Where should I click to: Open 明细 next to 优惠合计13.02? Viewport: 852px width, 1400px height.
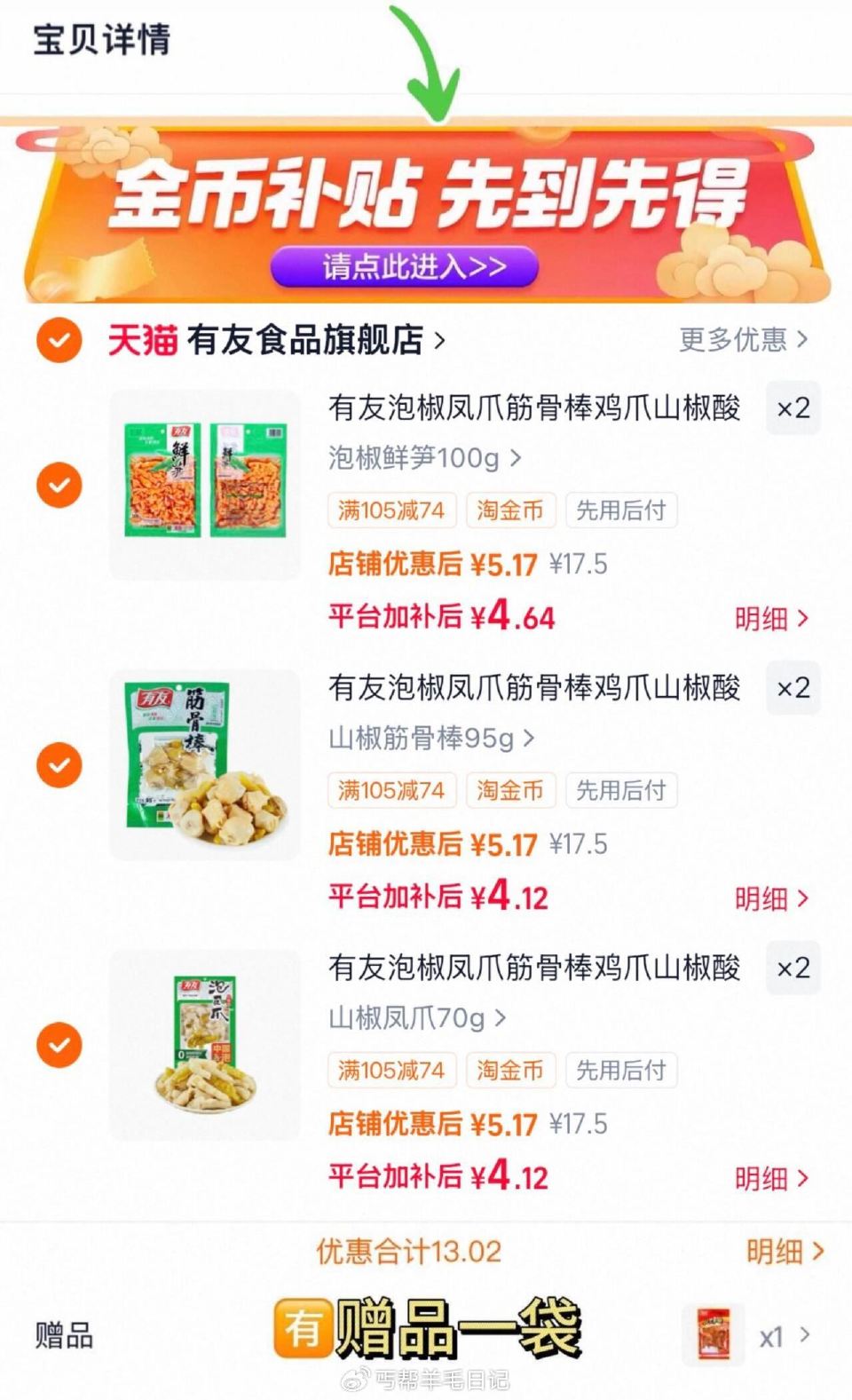coord(777,1251)
